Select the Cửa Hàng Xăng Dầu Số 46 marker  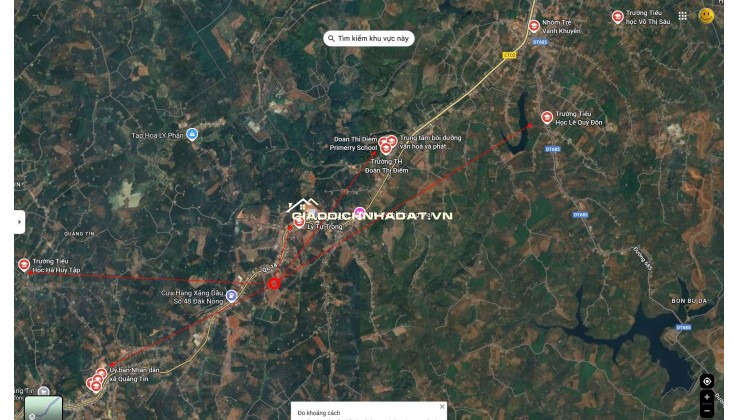pyautogui.click(x=231, y=295)
